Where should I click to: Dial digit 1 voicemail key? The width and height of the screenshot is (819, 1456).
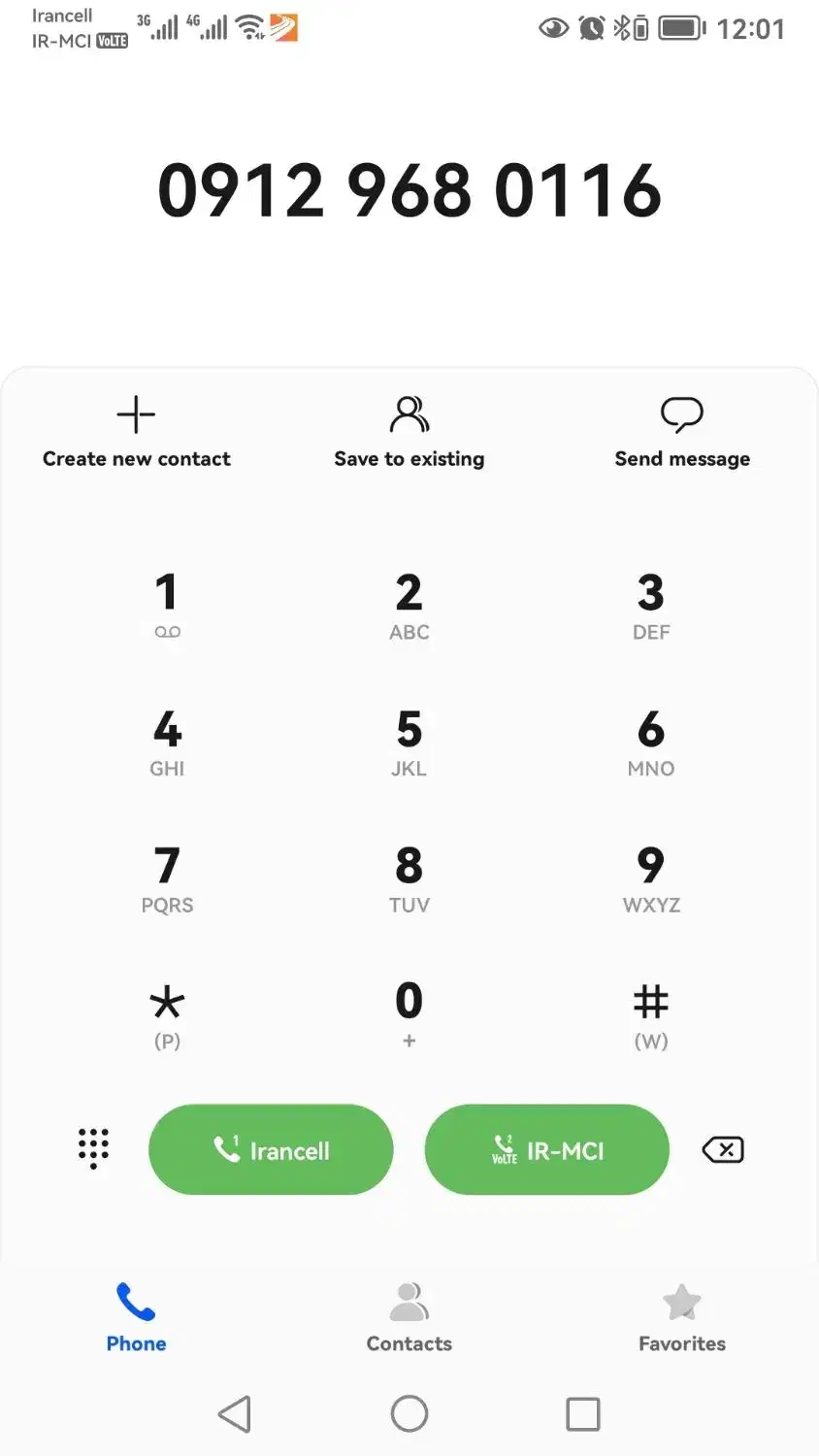(x=167, y=606)
